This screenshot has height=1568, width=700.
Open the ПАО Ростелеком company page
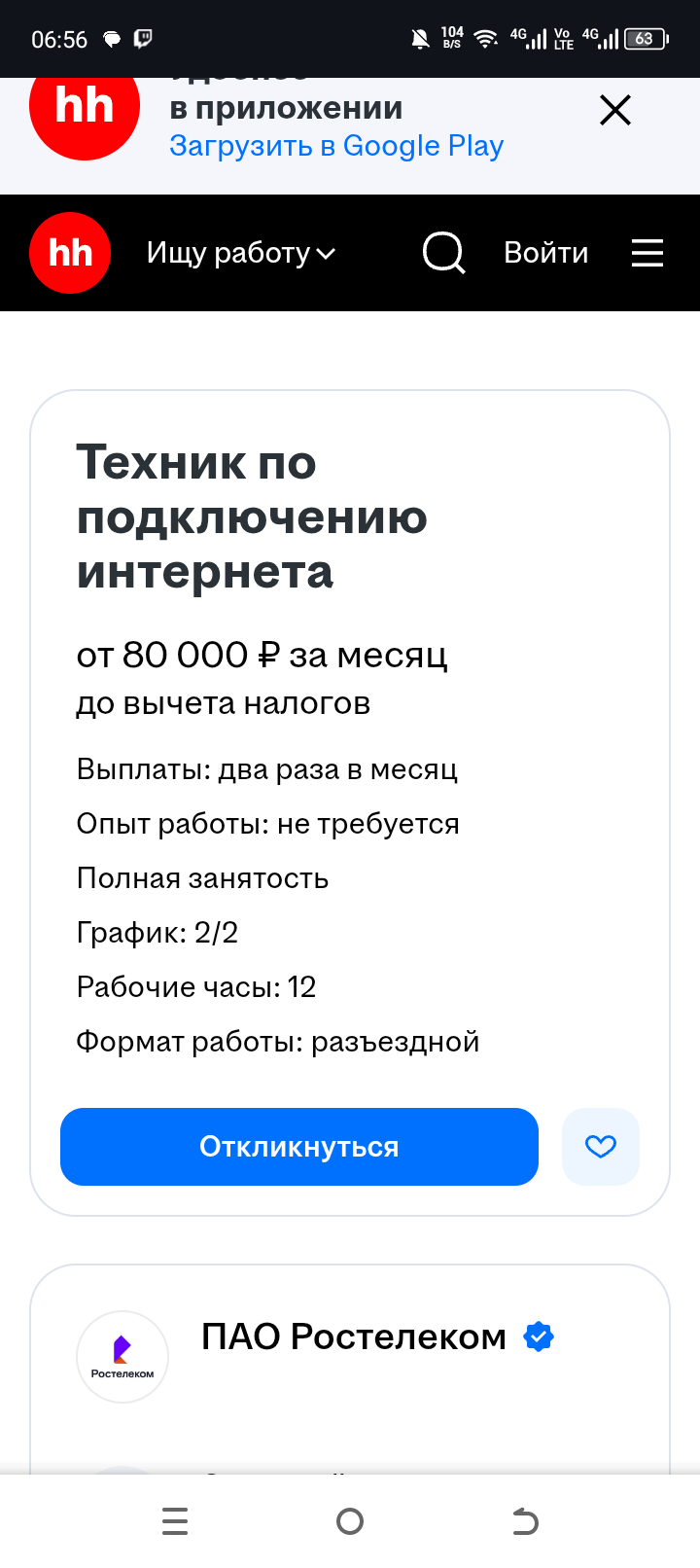[x=354, y=1337]
